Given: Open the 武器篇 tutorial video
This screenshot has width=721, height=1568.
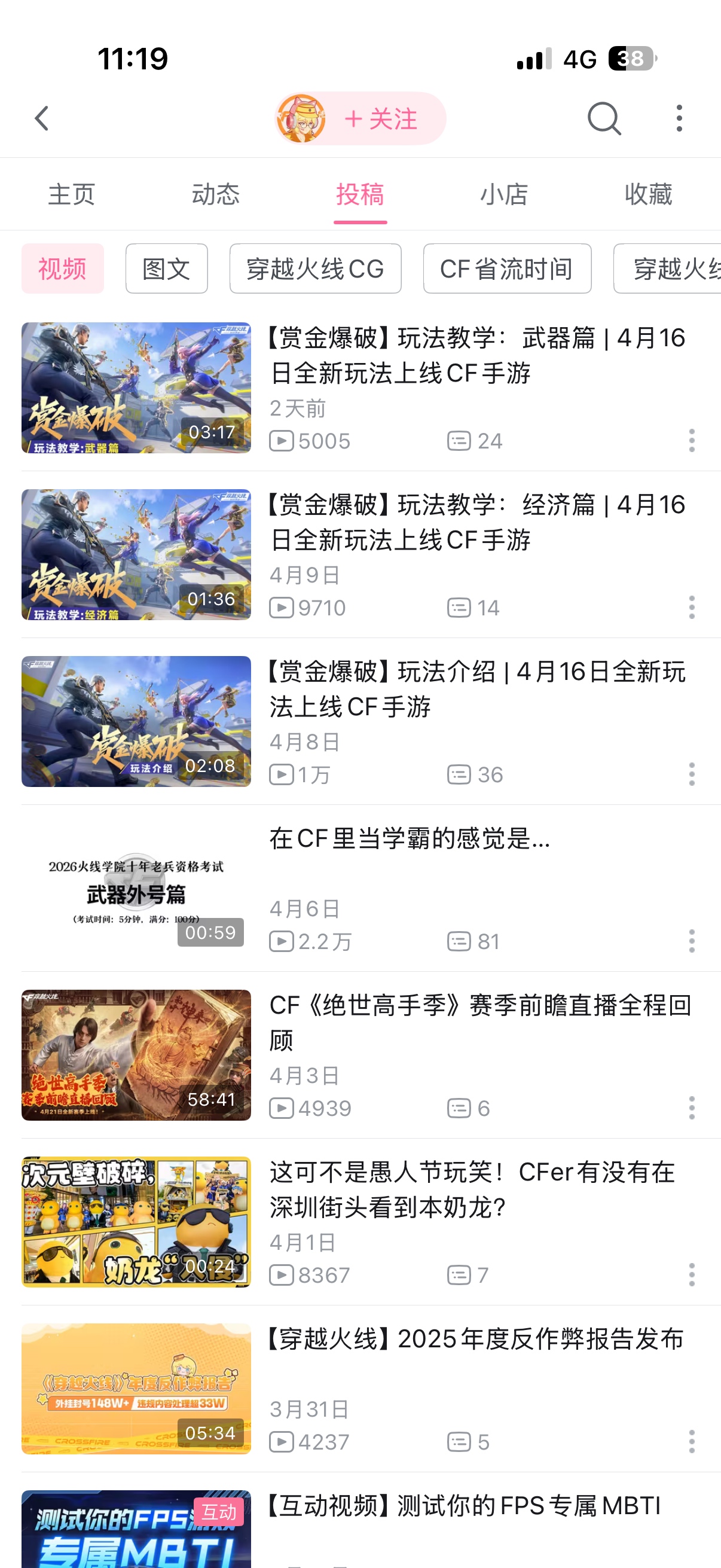Looking at the screenshot, I should coord(360,388).
